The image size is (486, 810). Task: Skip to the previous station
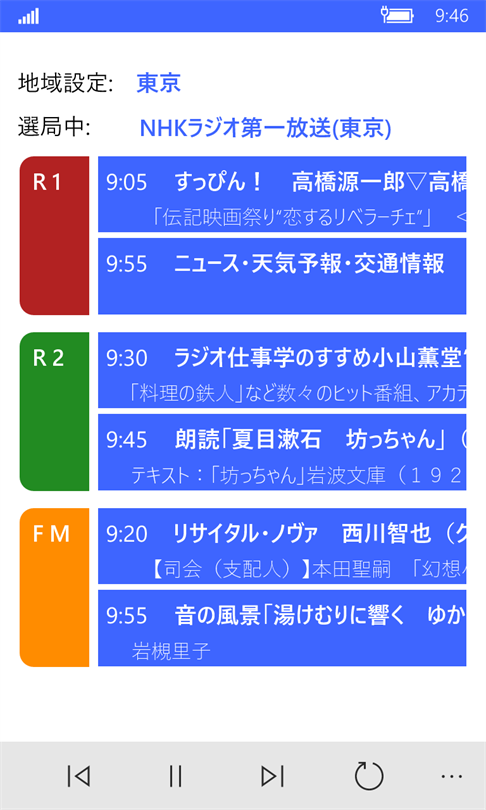point(79,776)
